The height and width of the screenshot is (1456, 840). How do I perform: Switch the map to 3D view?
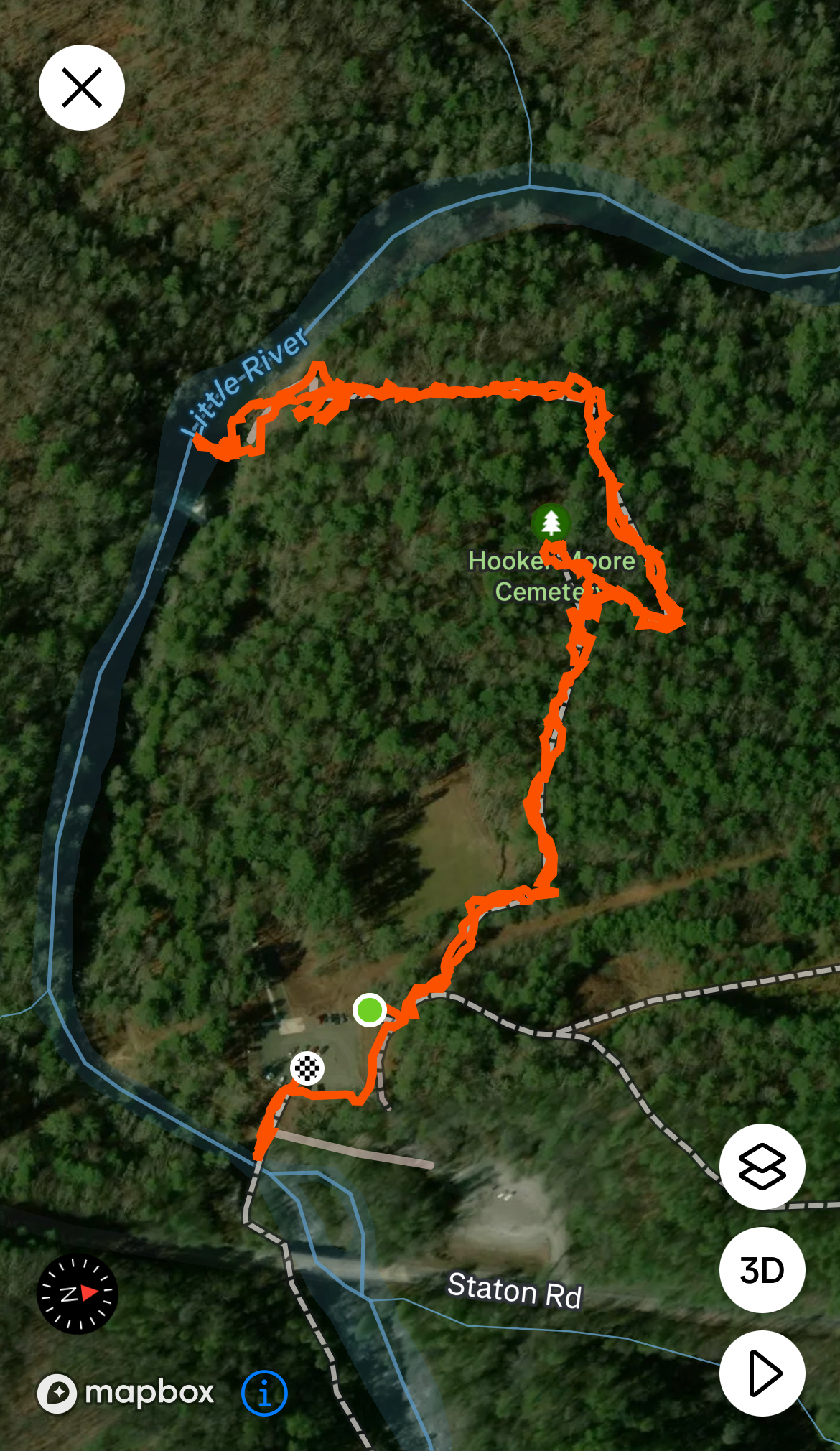[762, 1270]
